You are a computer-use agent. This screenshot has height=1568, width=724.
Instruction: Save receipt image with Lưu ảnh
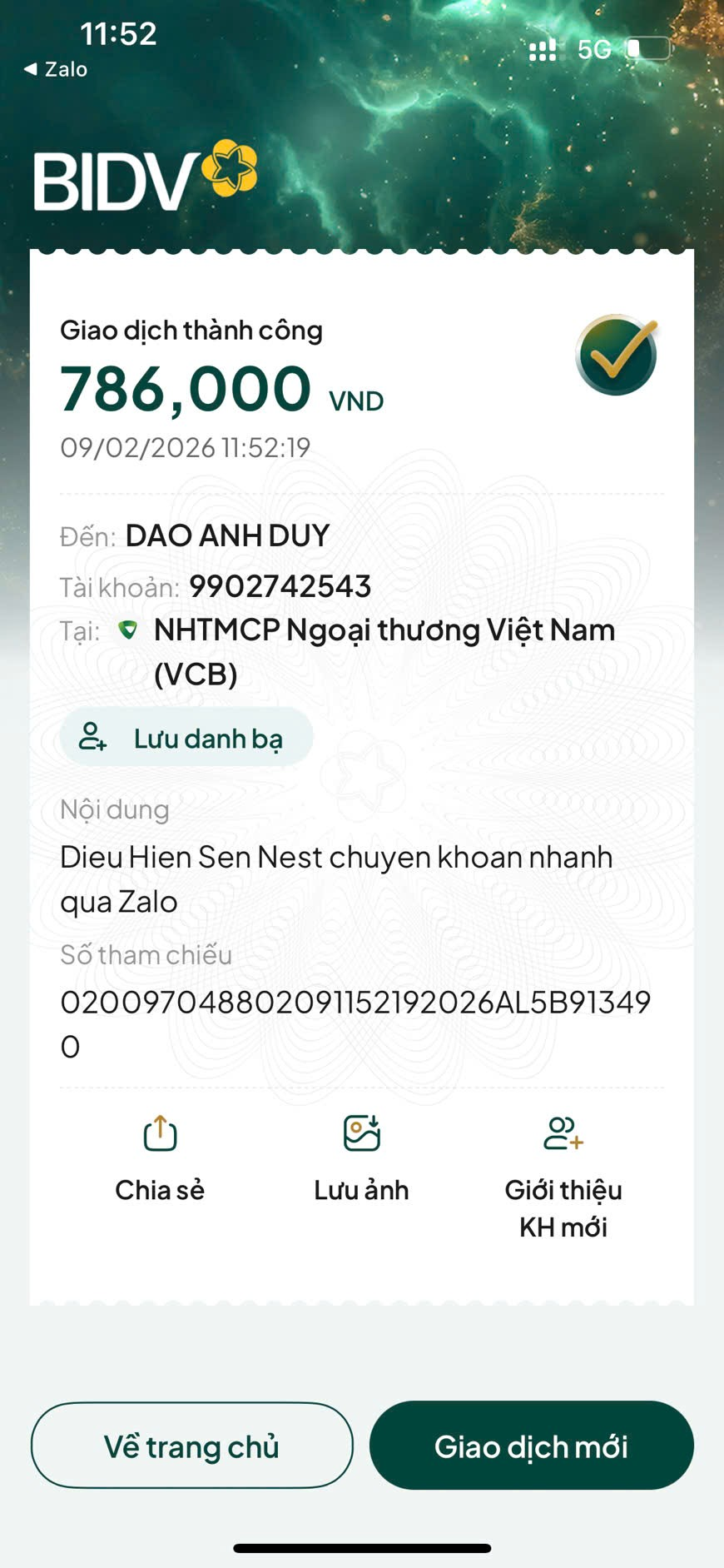pos(361,1157)
